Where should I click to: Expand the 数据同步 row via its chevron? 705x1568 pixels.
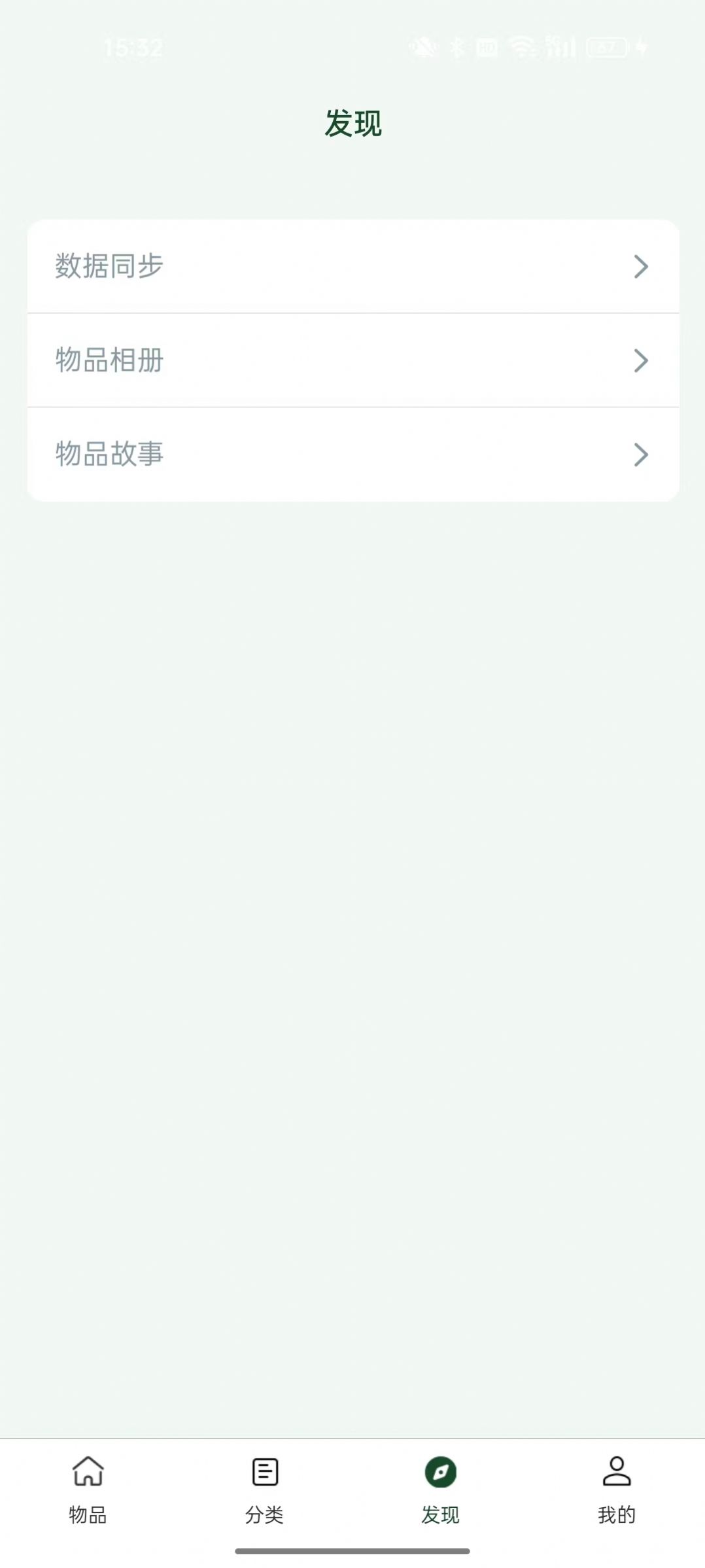point(642,266)
